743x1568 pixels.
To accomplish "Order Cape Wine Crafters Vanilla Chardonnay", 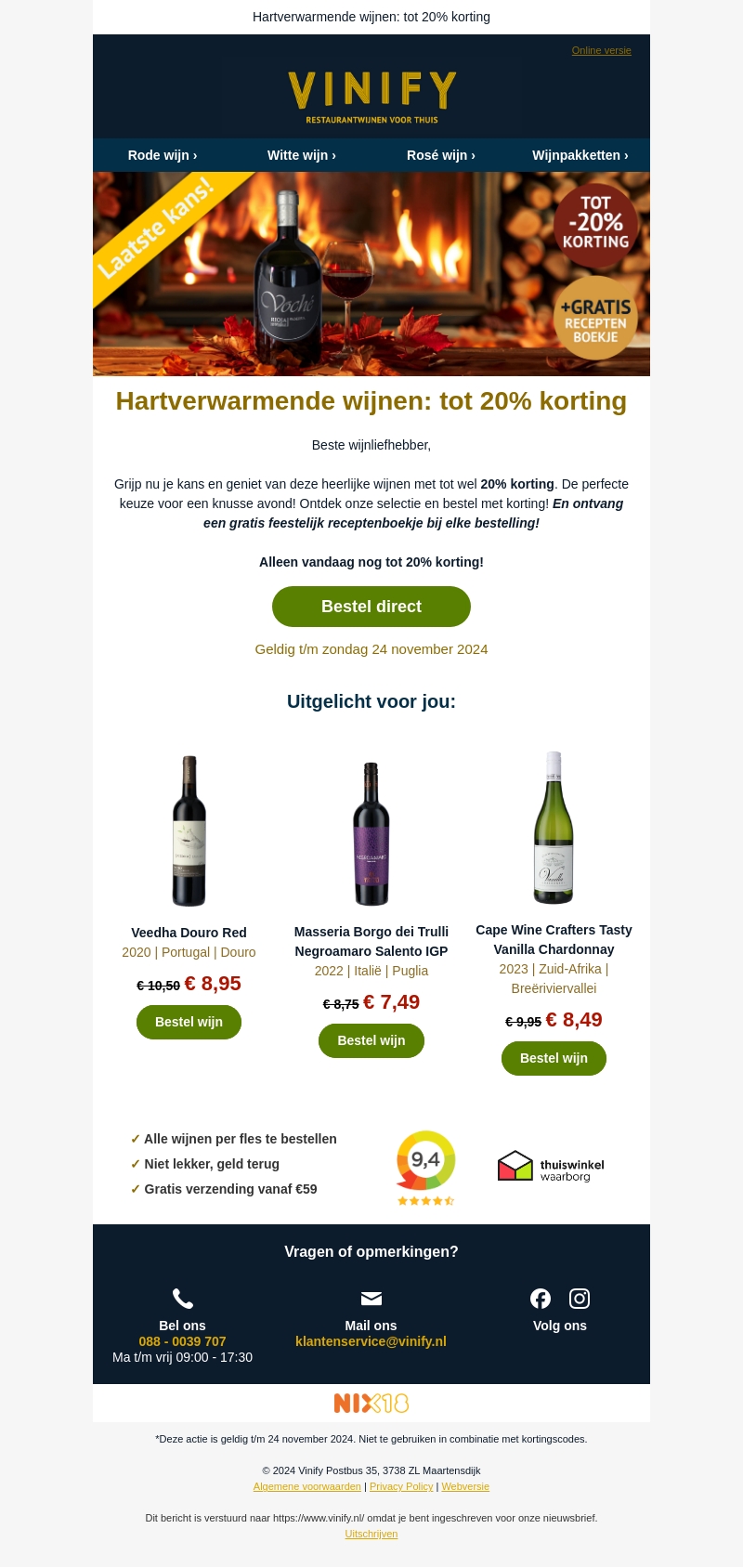I will click(x=554, y=1058).
